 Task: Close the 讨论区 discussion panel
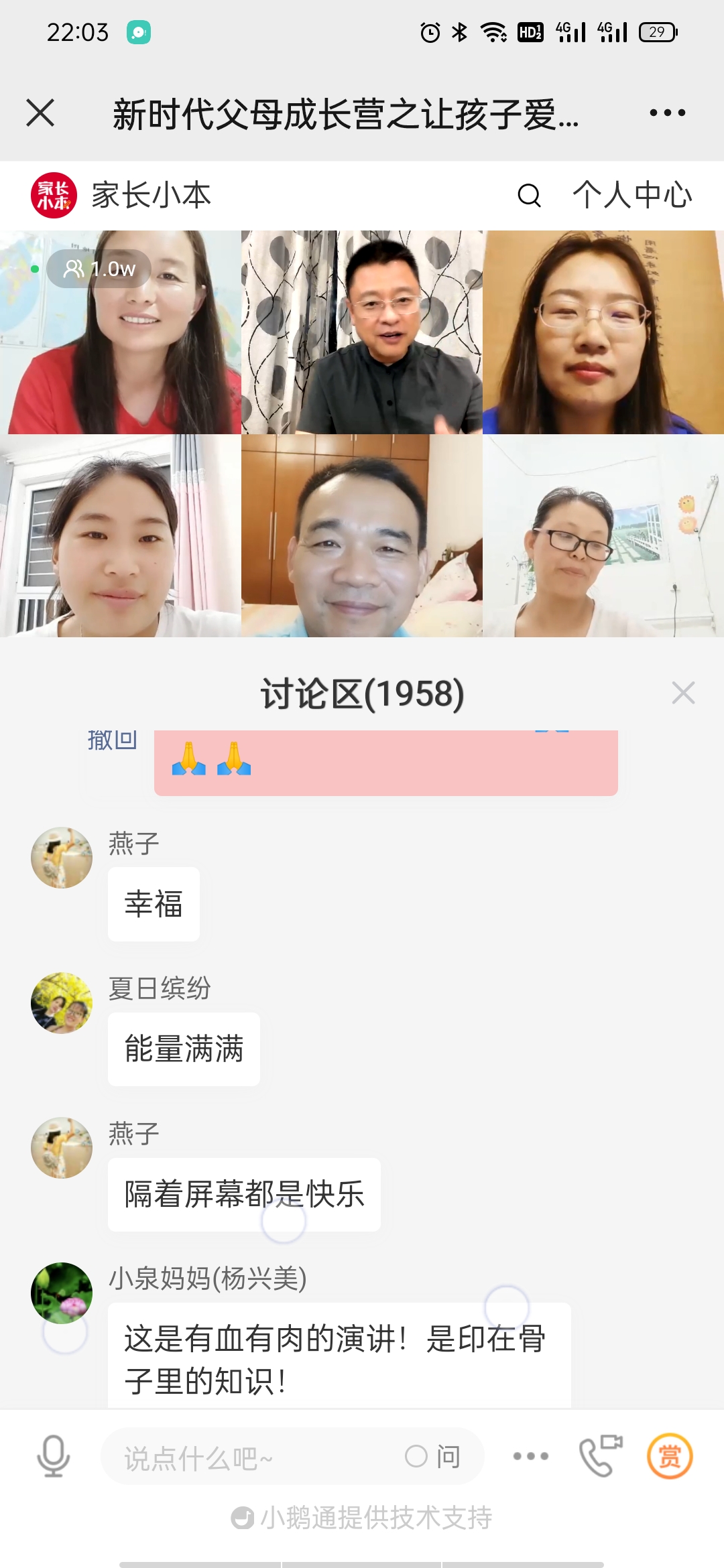pyautogui.click(x=684, y=694)
